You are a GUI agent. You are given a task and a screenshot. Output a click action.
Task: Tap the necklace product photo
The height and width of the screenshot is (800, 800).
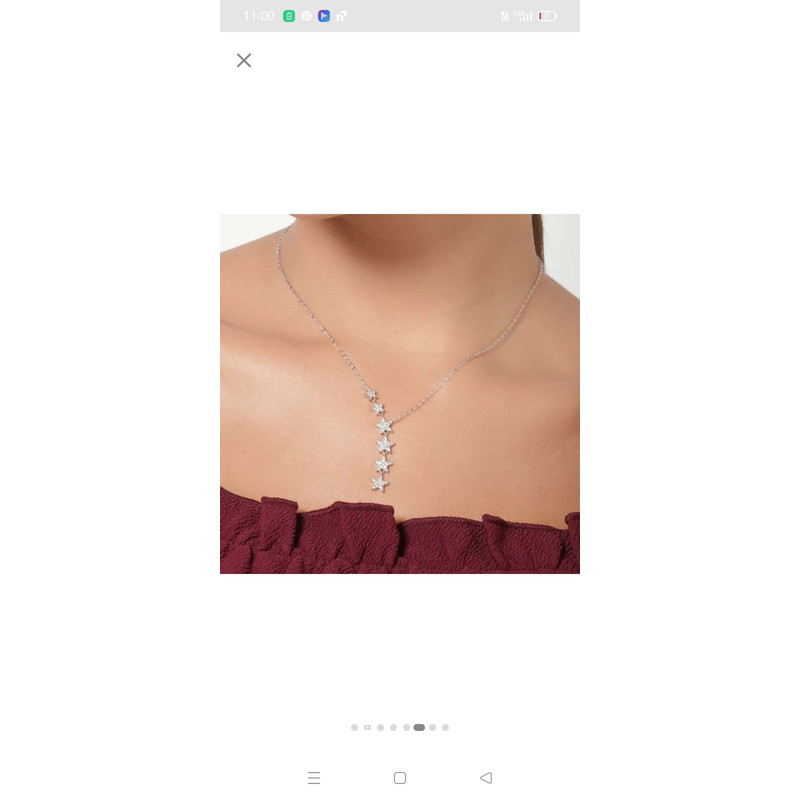pos(400,393)
